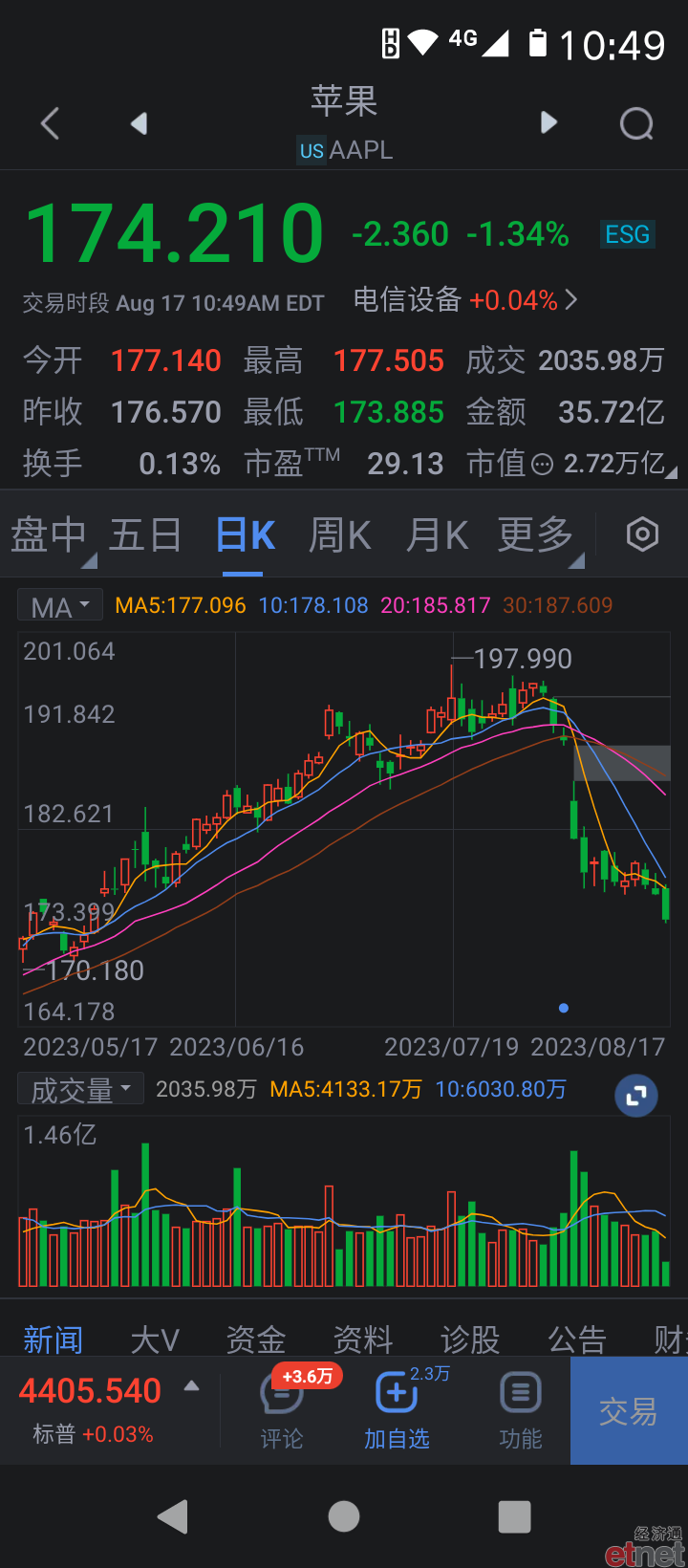This screenshot has height=1568, width=688.
Task: Expand chart to full screen
Action: tap(636, 1096)
